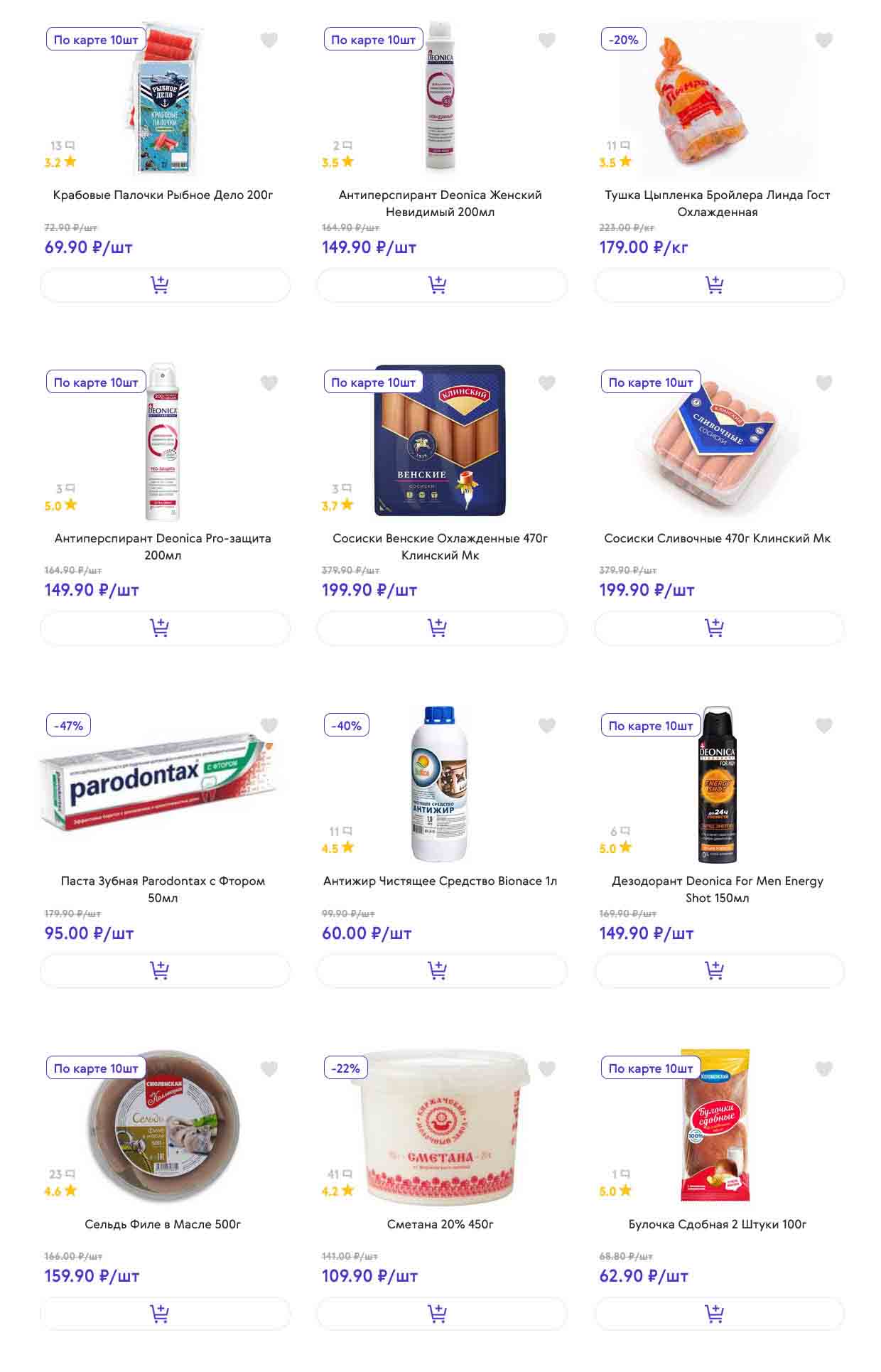Favorite the Крабовые Палочки heart icon

point(269,41)
